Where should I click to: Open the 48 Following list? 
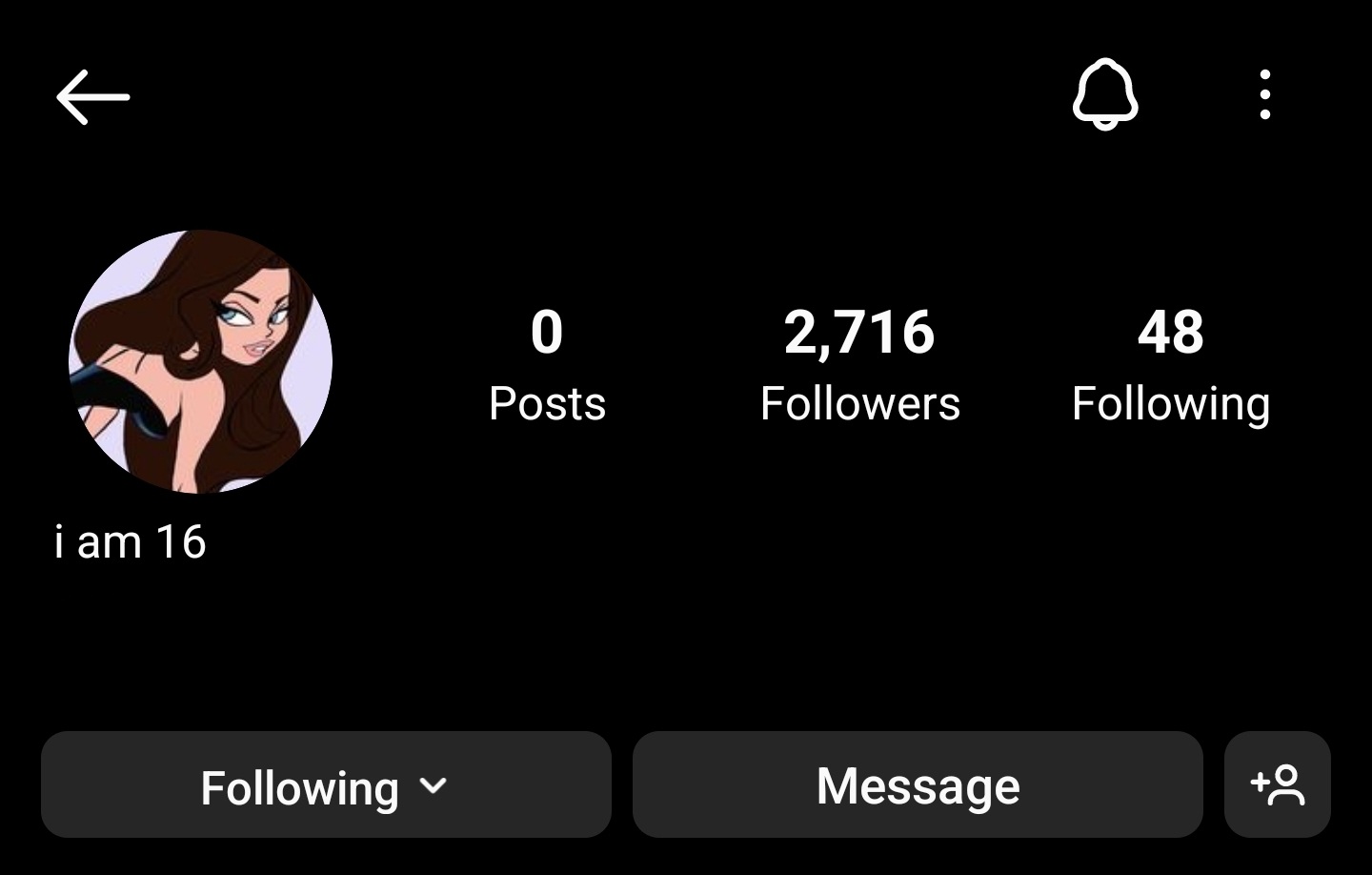(1170, 364)
